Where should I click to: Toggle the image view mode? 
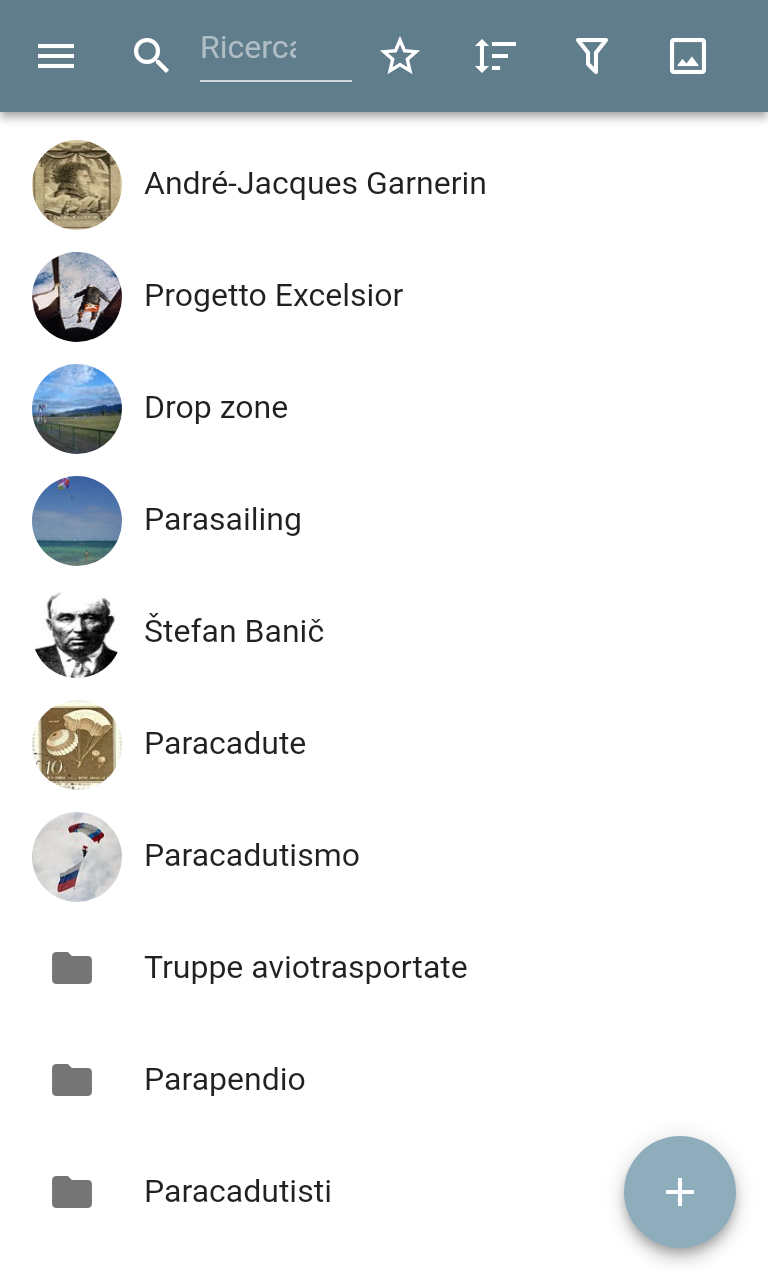coord(688,56)
